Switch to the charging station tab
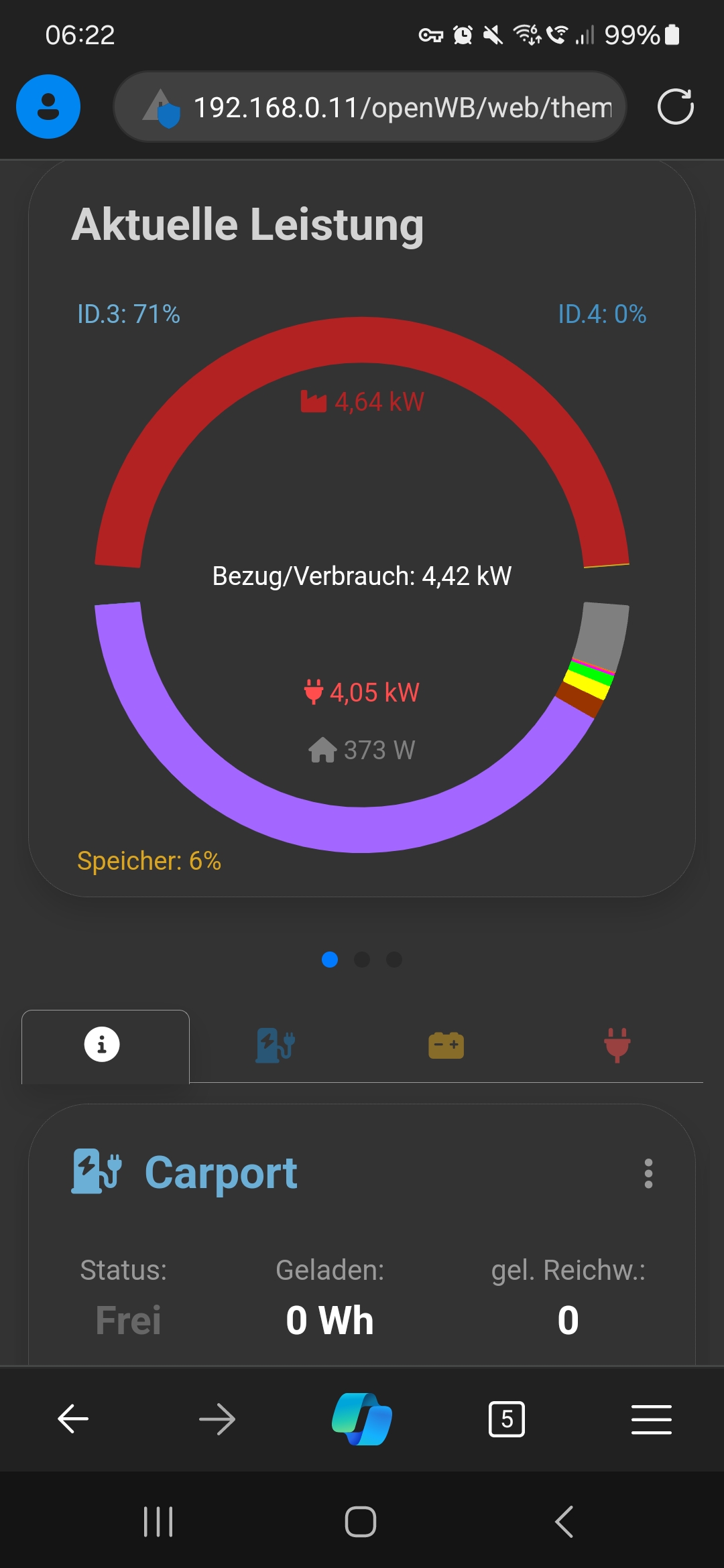 [275, 1045]
